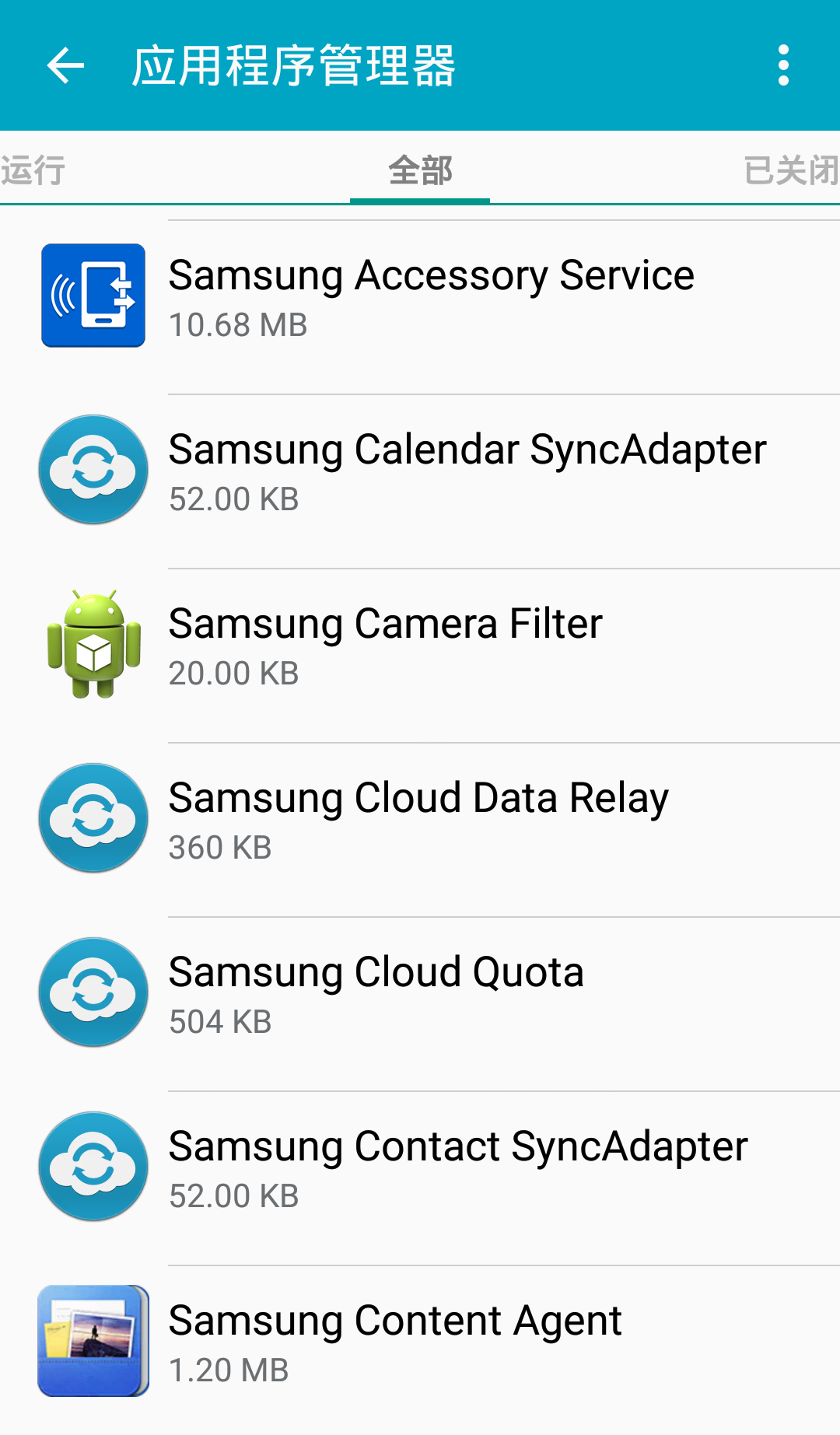Tap the 应用程序管理器 title text
This screenshot has width=840, height=1435.
296,65
